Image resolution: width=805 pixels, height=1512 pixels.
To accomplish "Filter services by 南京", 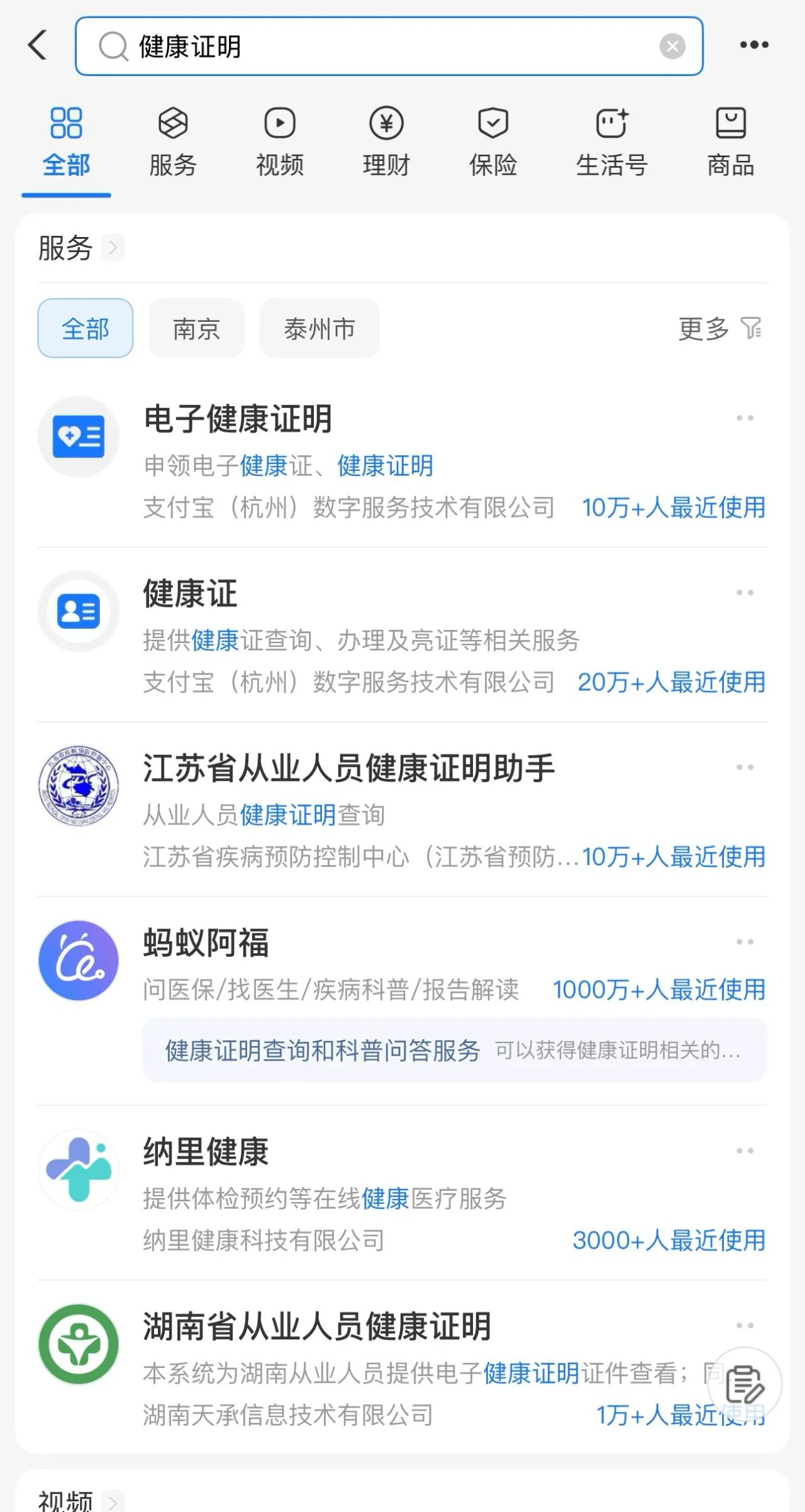I will click(196, 328).
